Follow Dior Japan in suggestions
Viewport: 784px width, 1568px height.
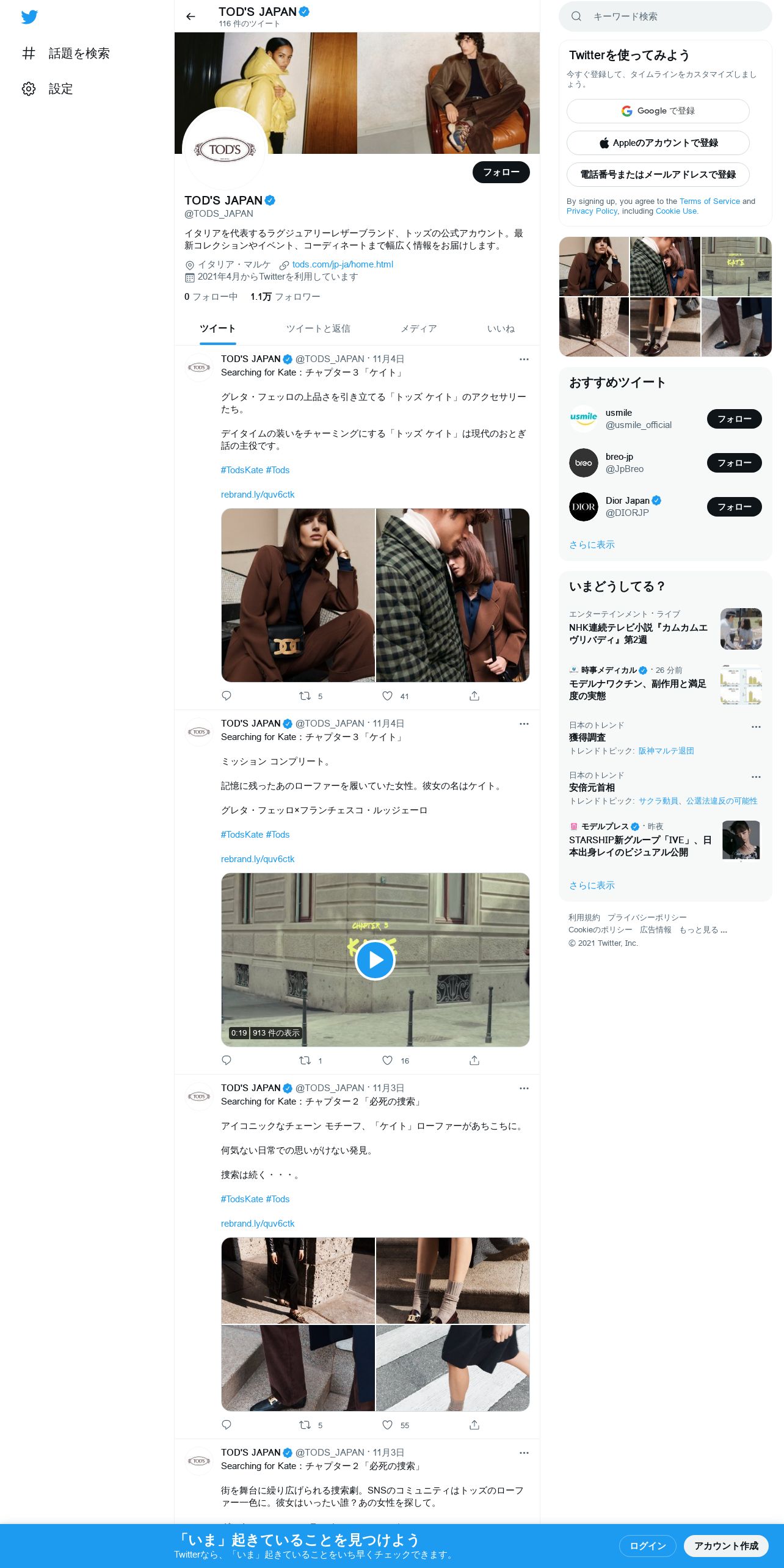[734, 507]
